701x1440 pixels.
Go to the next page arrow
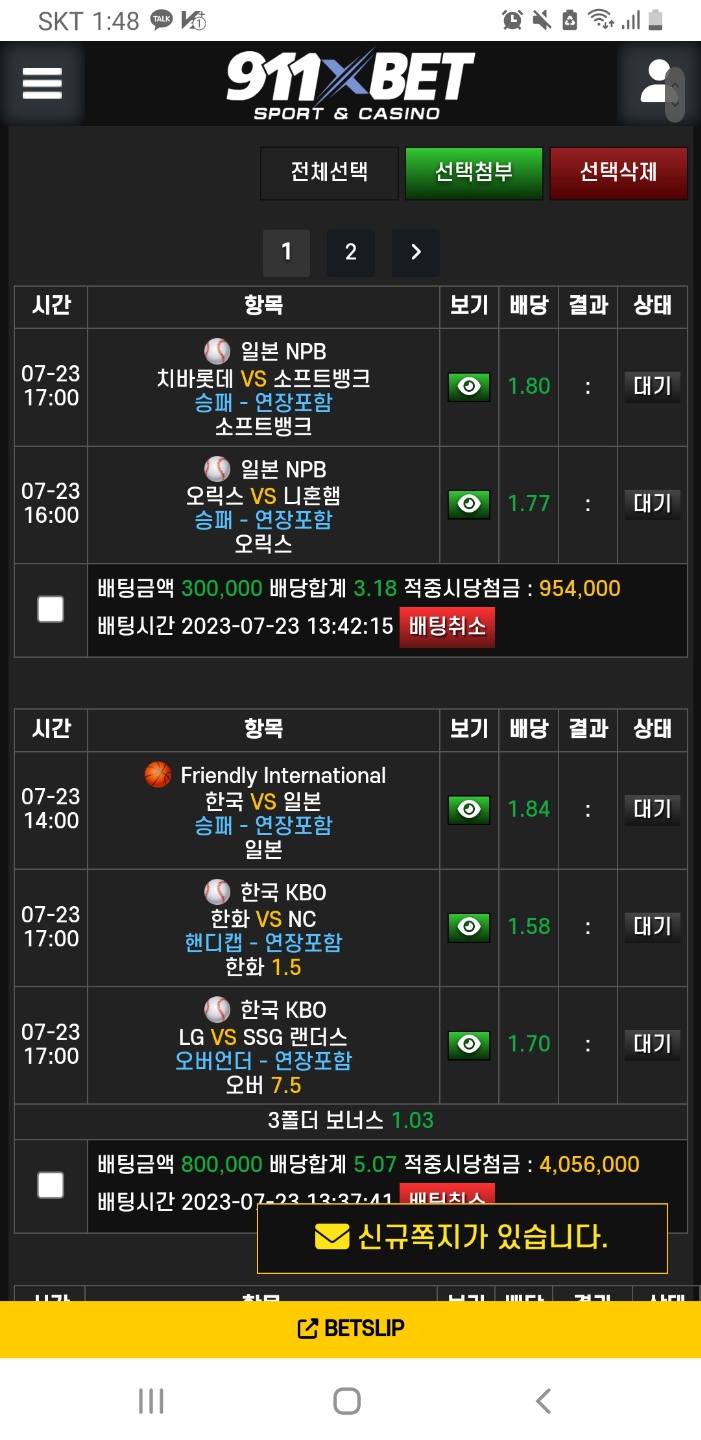[x=416, y=253]
